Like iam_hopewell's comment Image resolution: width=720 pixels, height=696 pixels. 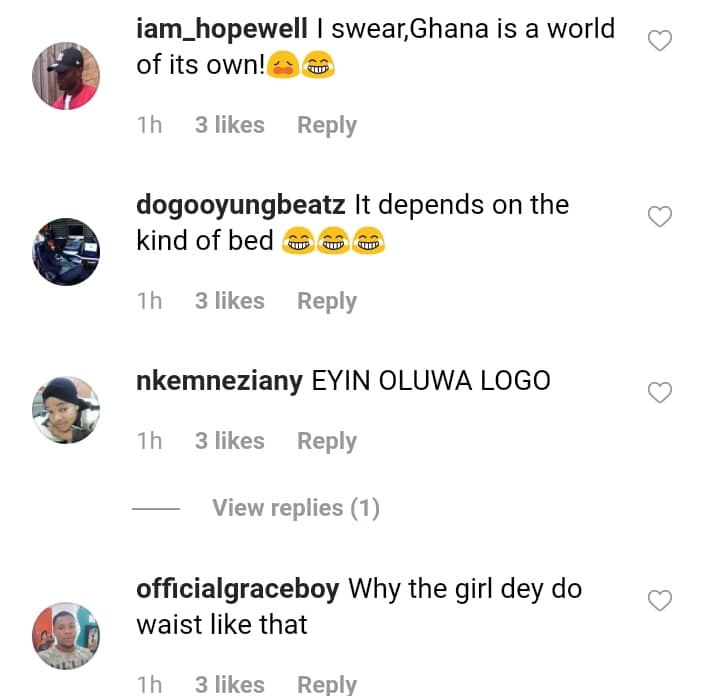tap(660, 41)
